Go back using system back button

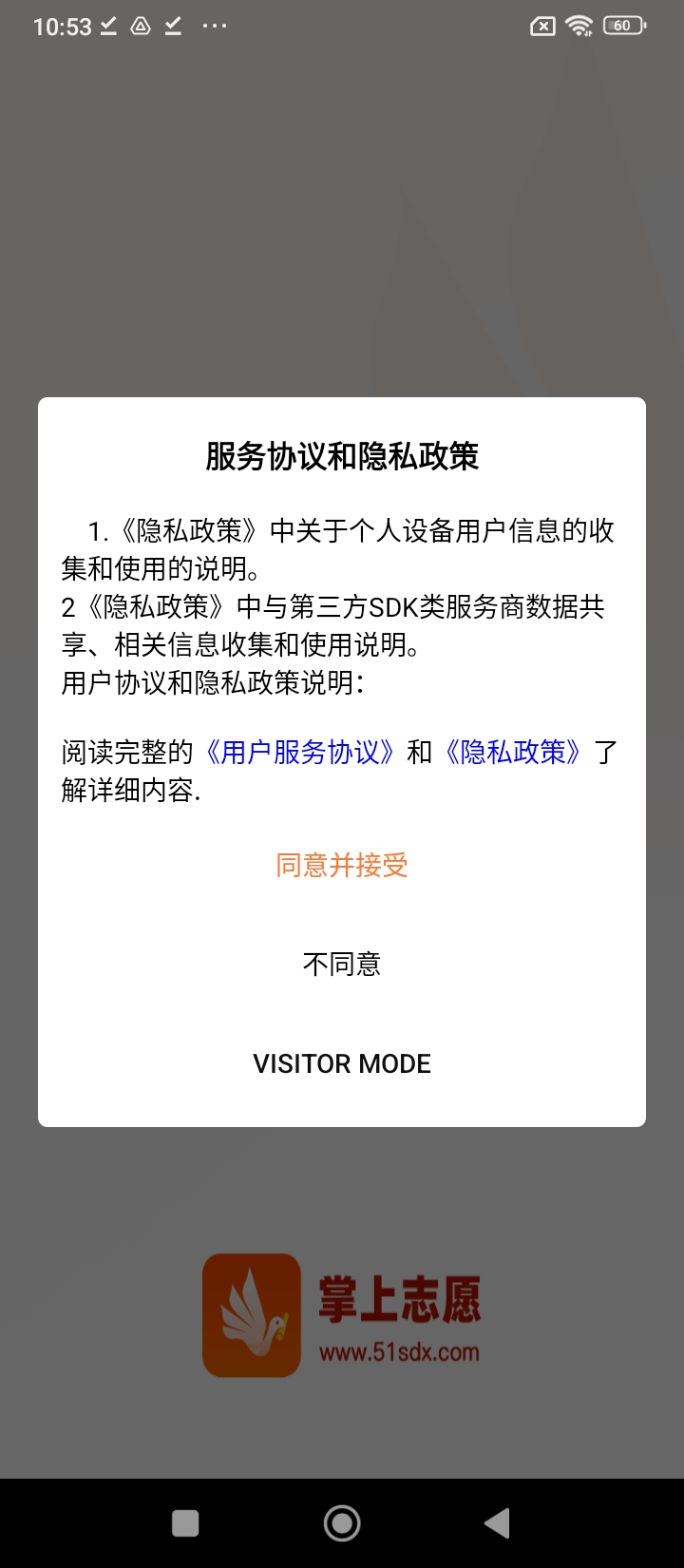[497, 1523]
